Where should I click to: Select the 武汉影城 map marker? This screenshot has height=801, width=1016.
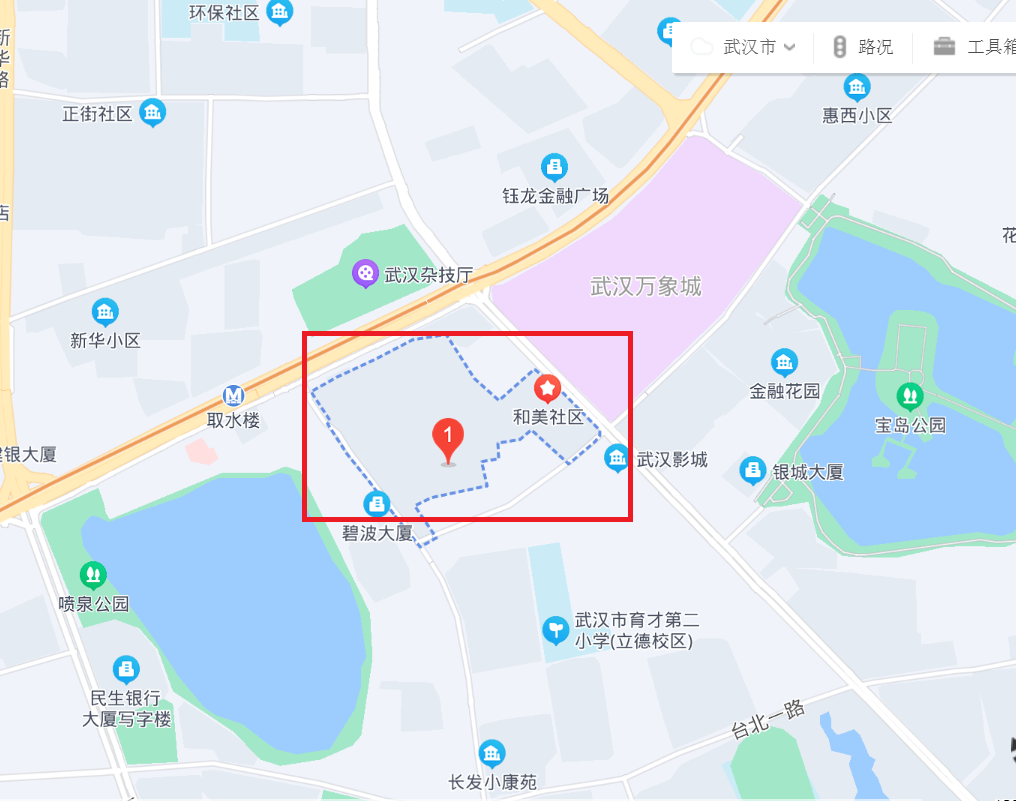[618, 458]
